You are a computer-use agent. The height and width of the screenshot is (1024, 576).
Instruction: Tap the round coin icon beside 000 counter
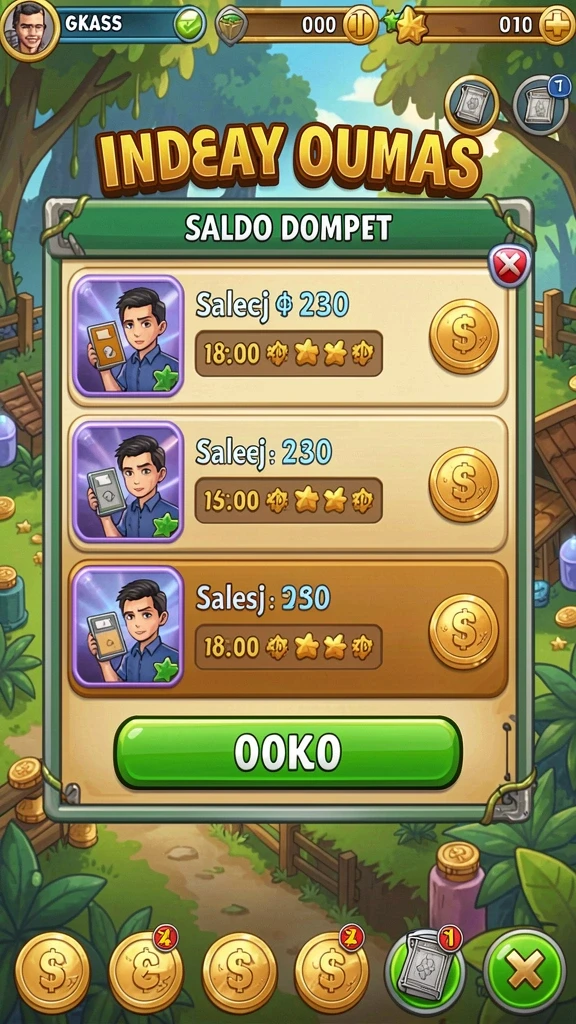click(360, 25)
